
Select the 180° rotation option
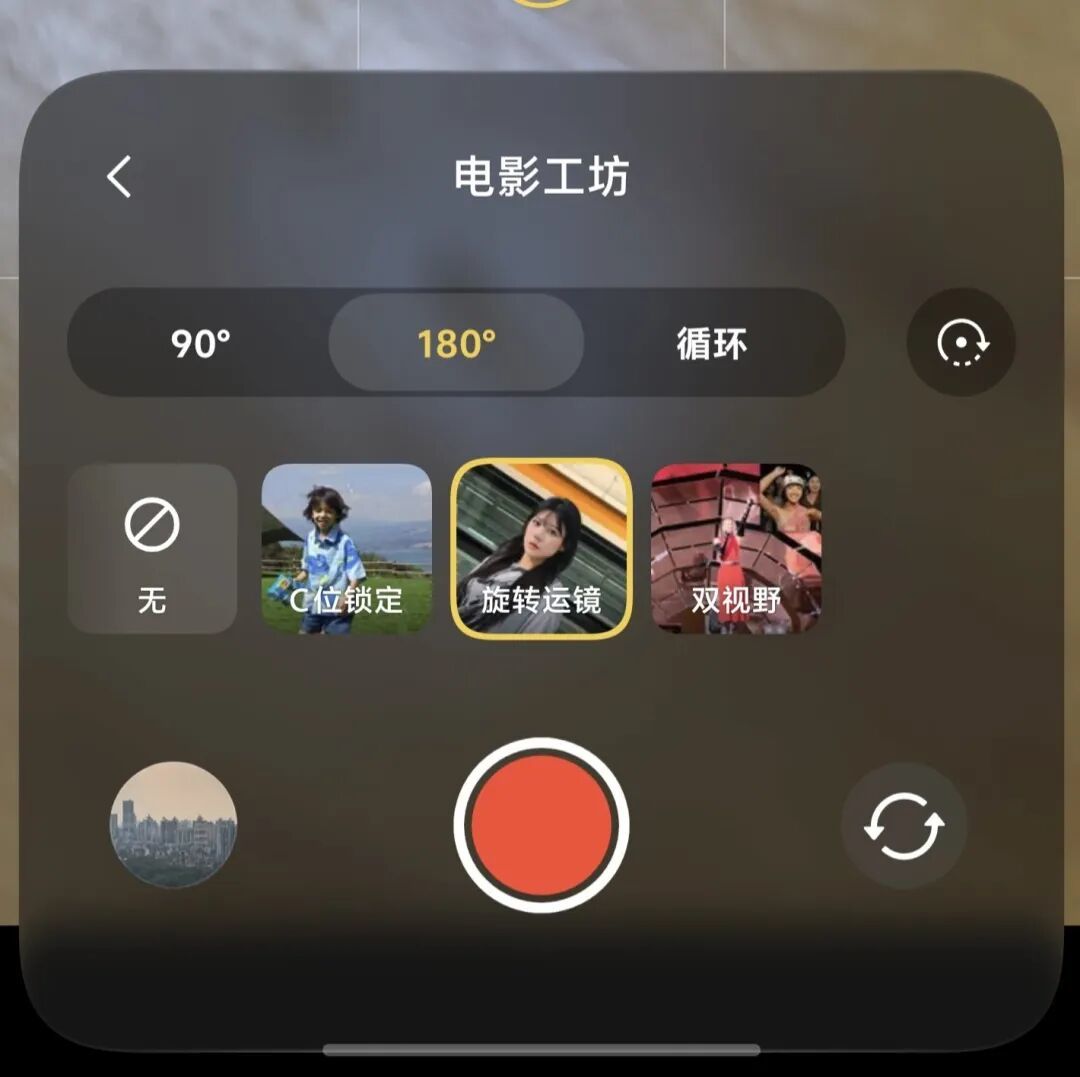pyautogui.click(x=456, y=343)
